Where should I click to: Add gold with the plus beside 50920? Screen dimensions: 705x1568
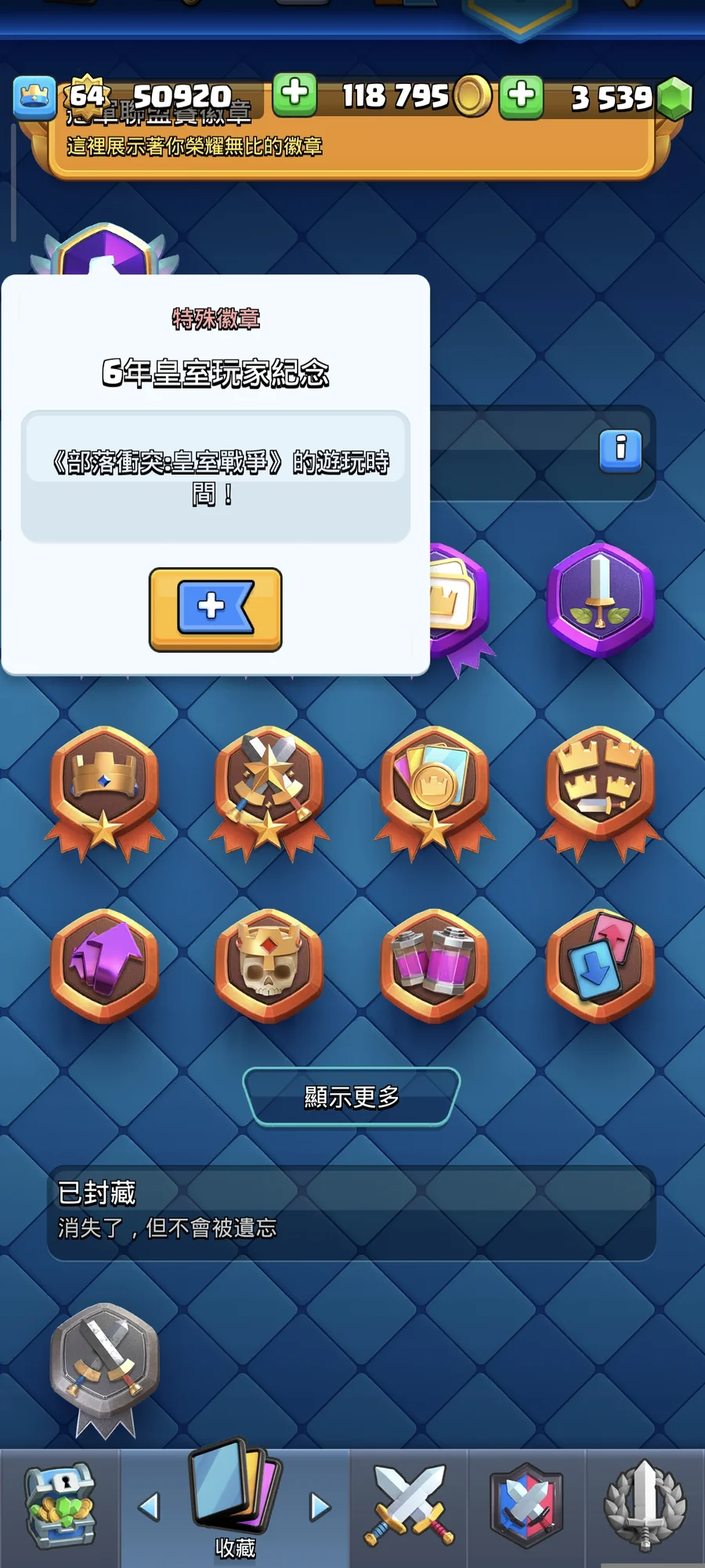[295, 95]
